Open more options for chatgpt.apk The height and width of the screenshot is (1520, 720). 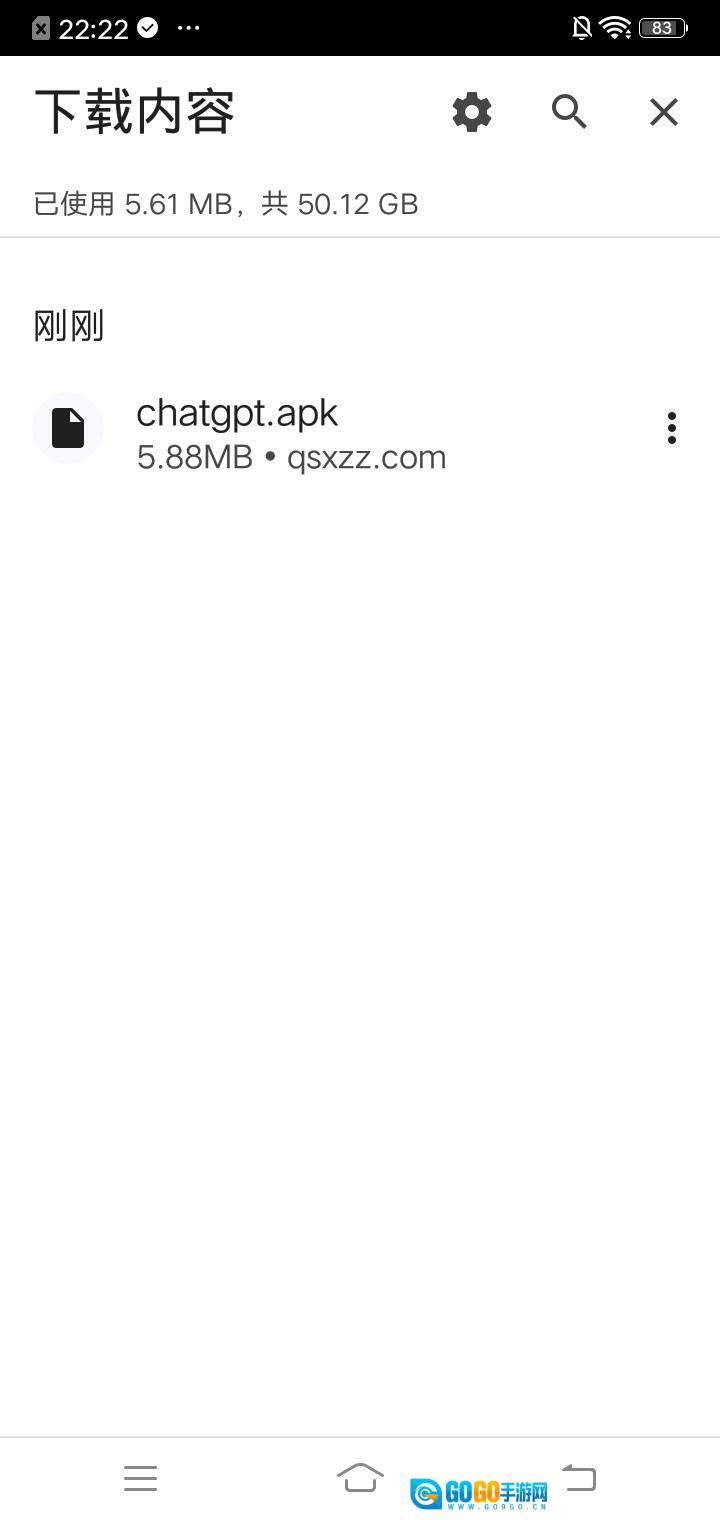pyautogui.click(x=672, y=428)
